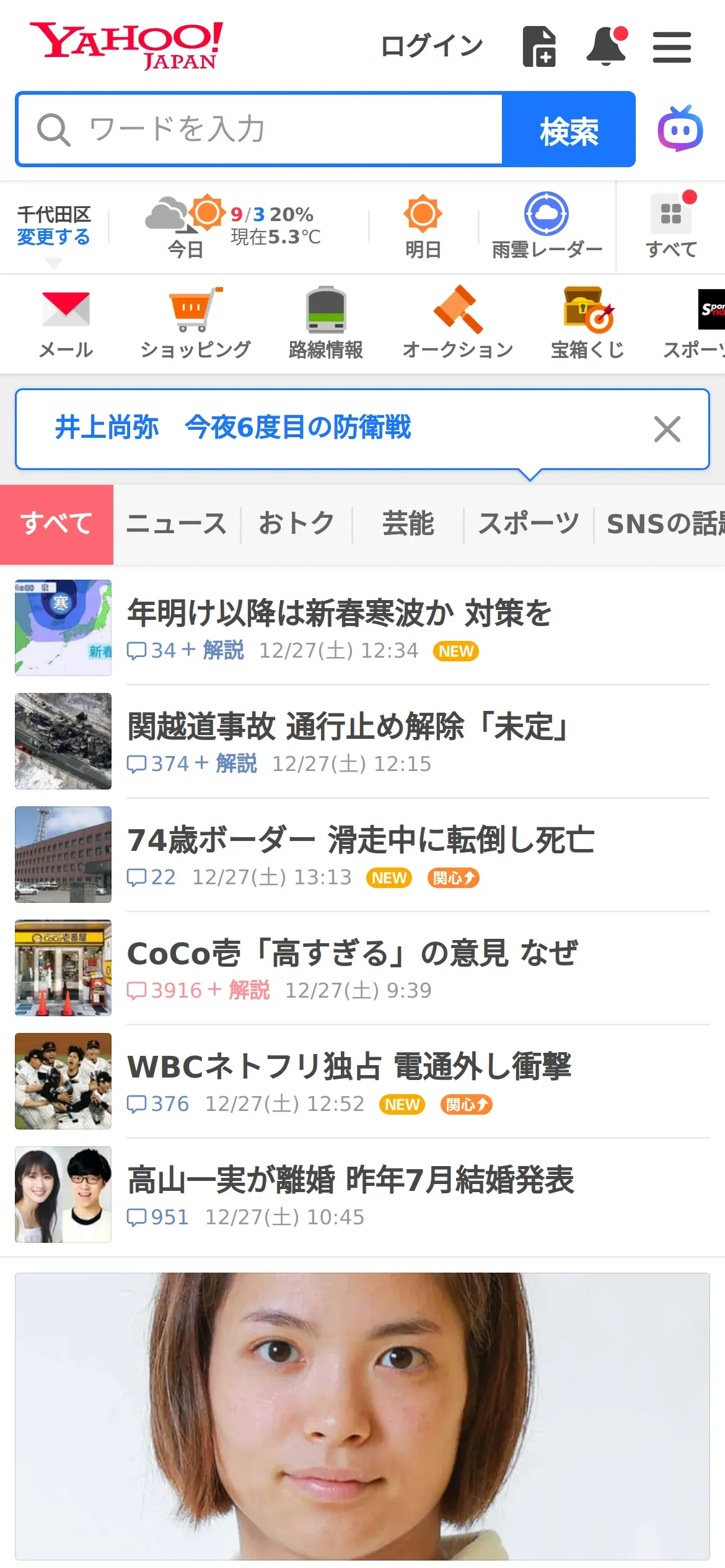Open 路線情報 transit info
Image resolution: width=725 pixels, height=1568 pixels.
[x=326, y=323]
